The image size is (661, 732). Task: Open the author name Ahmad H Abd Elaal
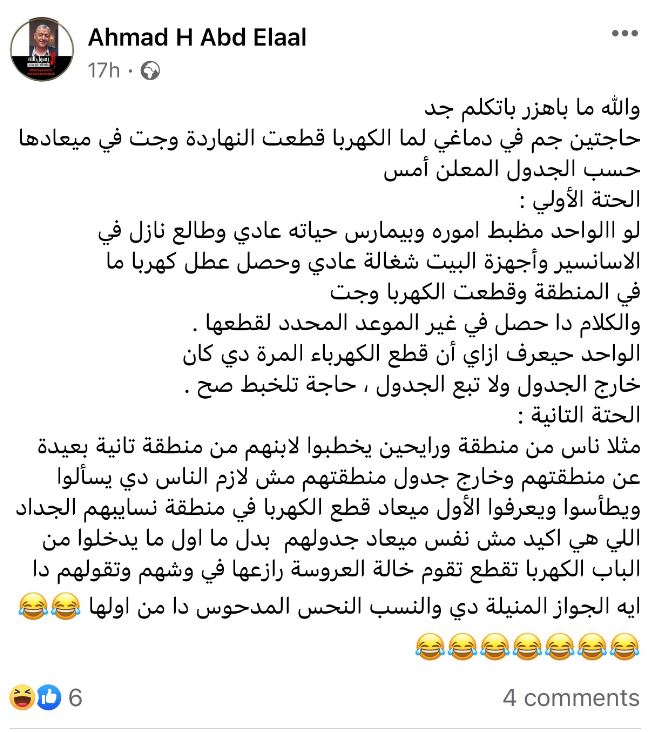(x=197, y=38)
